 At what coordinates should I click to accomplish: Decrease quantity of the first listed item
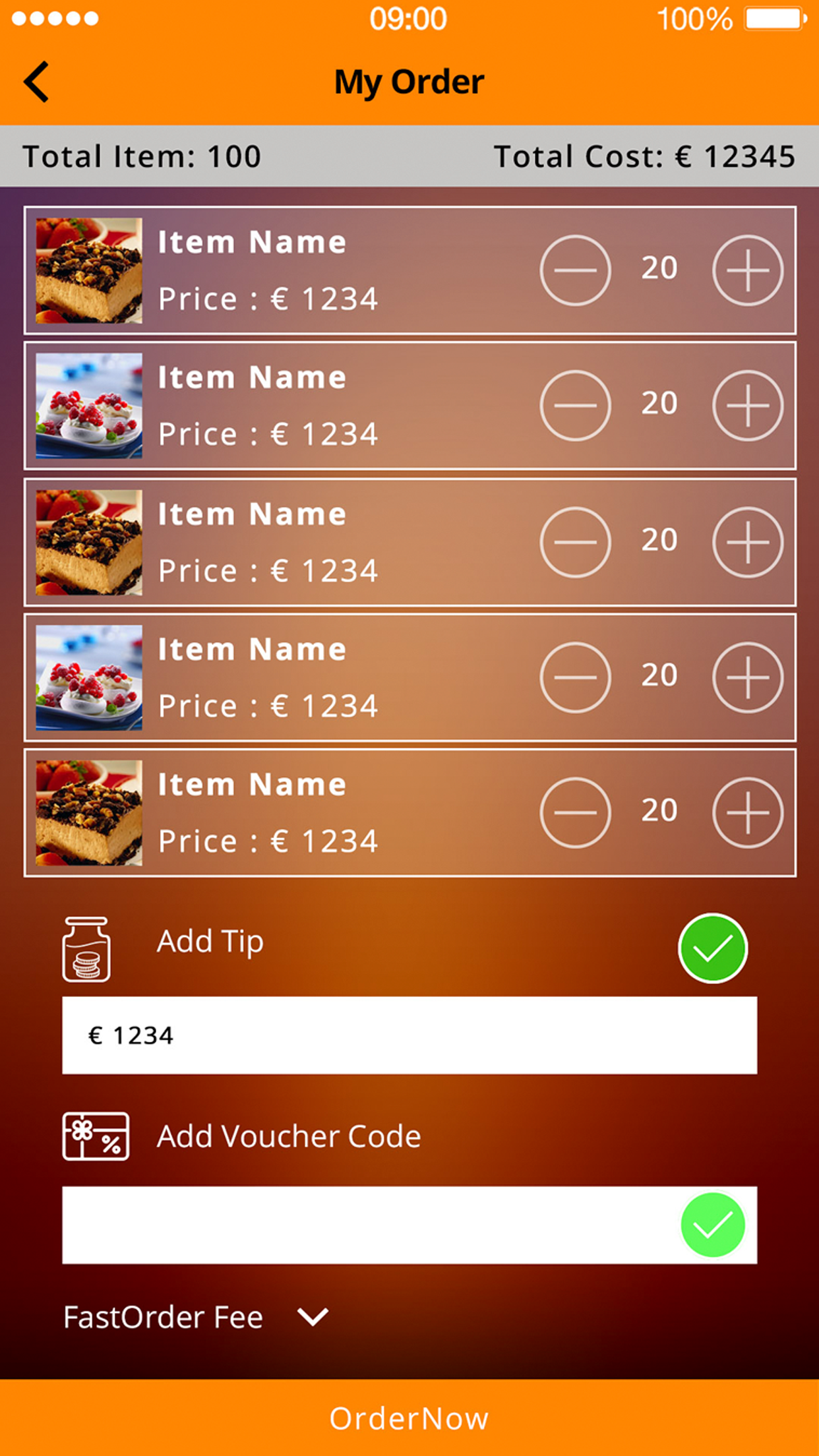pos(576,270)
